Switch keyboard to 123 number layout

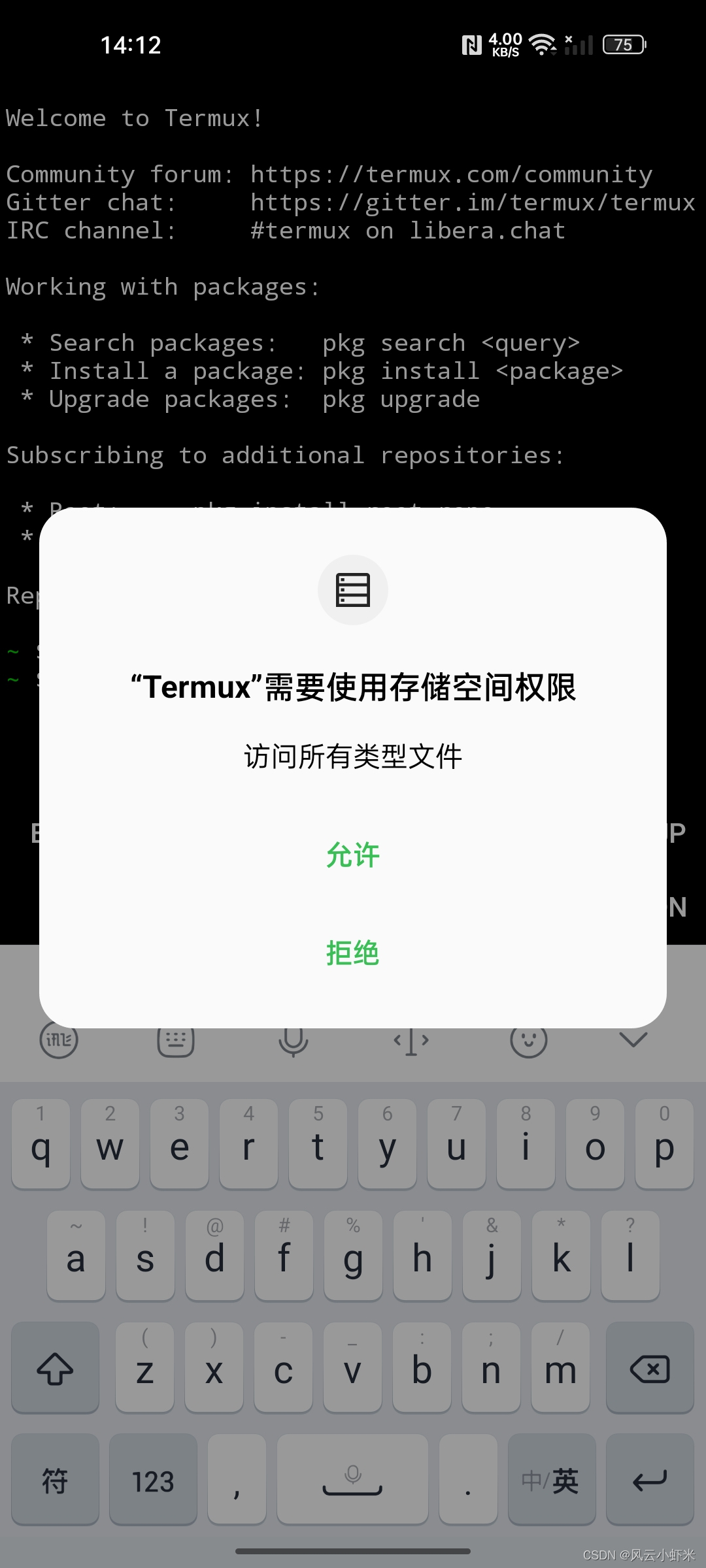pyautogui.click(x=153, y=1480)
